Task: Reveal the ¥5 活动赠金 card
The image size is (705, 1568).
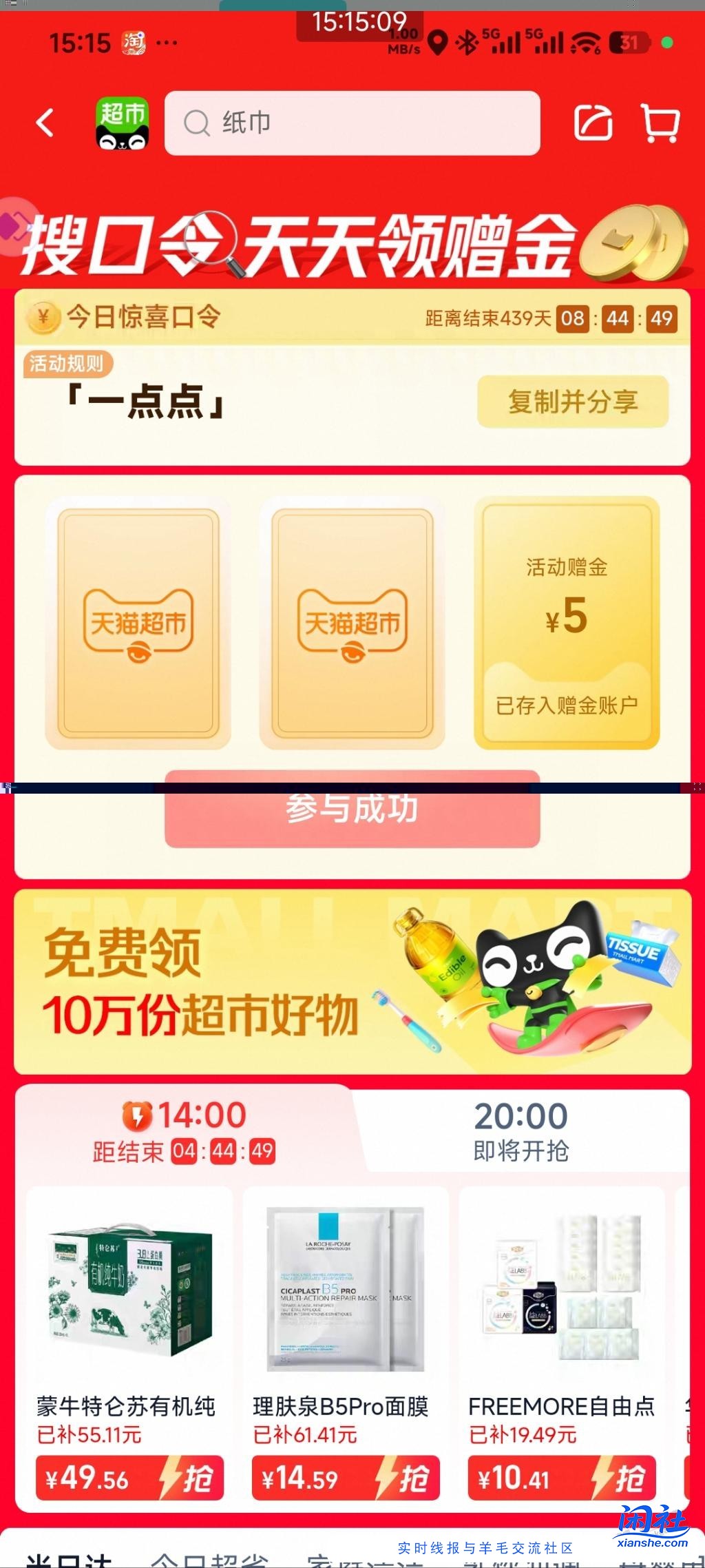Action: click(x=565, y=623)
